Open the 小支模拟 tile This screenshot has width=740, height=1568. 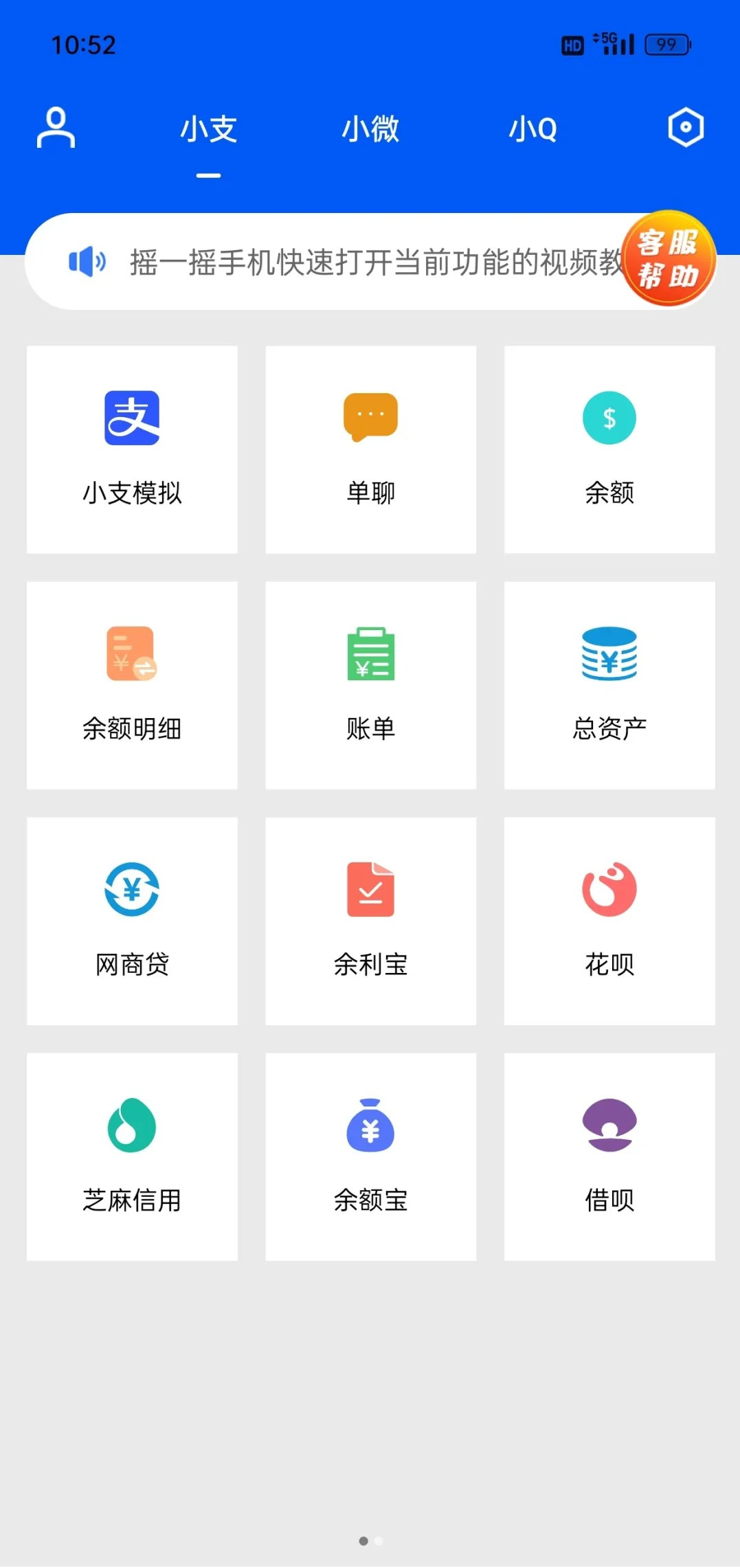[x=132, y=449]
